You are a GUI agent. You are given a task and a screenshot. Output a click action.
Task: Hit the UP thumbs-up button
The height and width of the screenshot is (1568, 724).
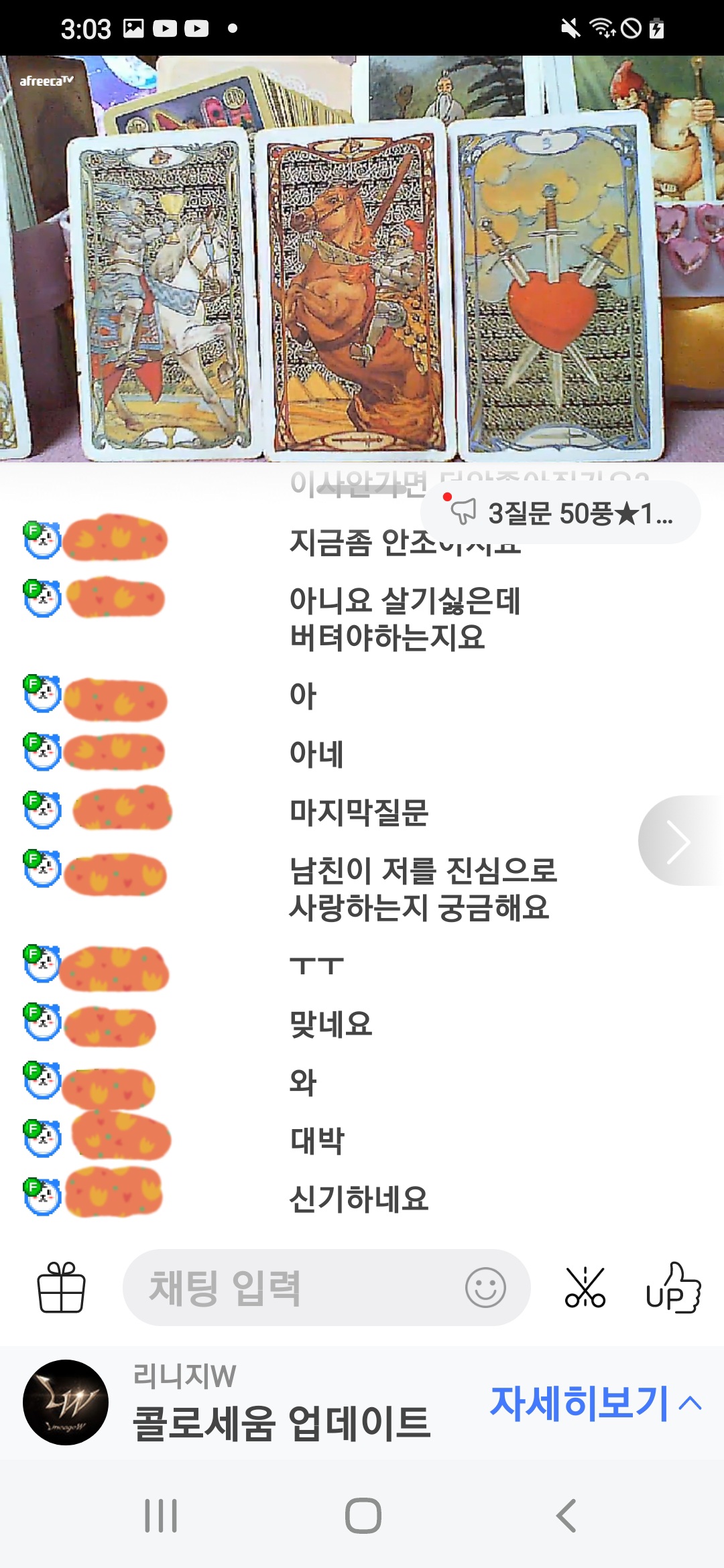pyautogui.click(x=673, y=1287)
